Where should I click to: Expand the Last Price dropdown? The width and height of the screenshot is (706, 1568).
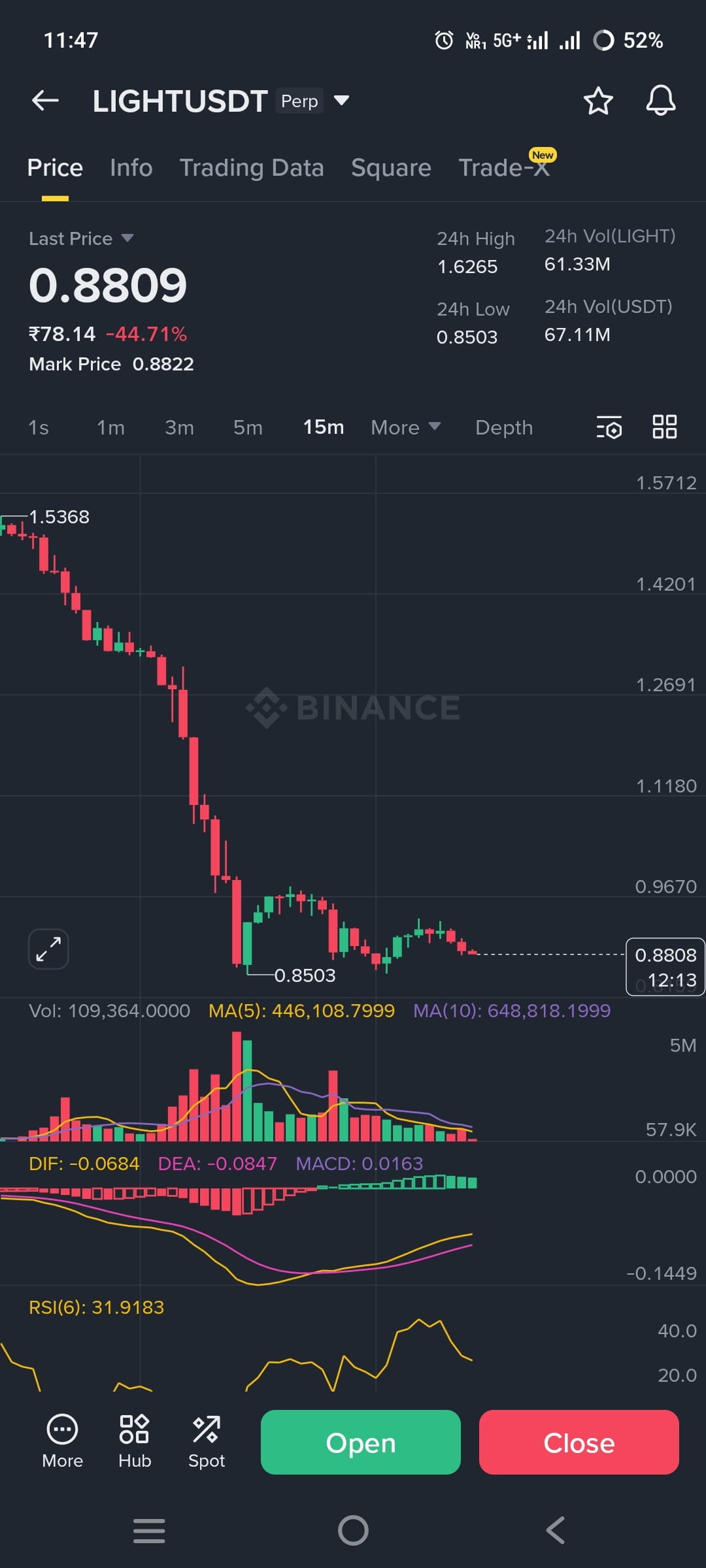(x=127, y=238)
